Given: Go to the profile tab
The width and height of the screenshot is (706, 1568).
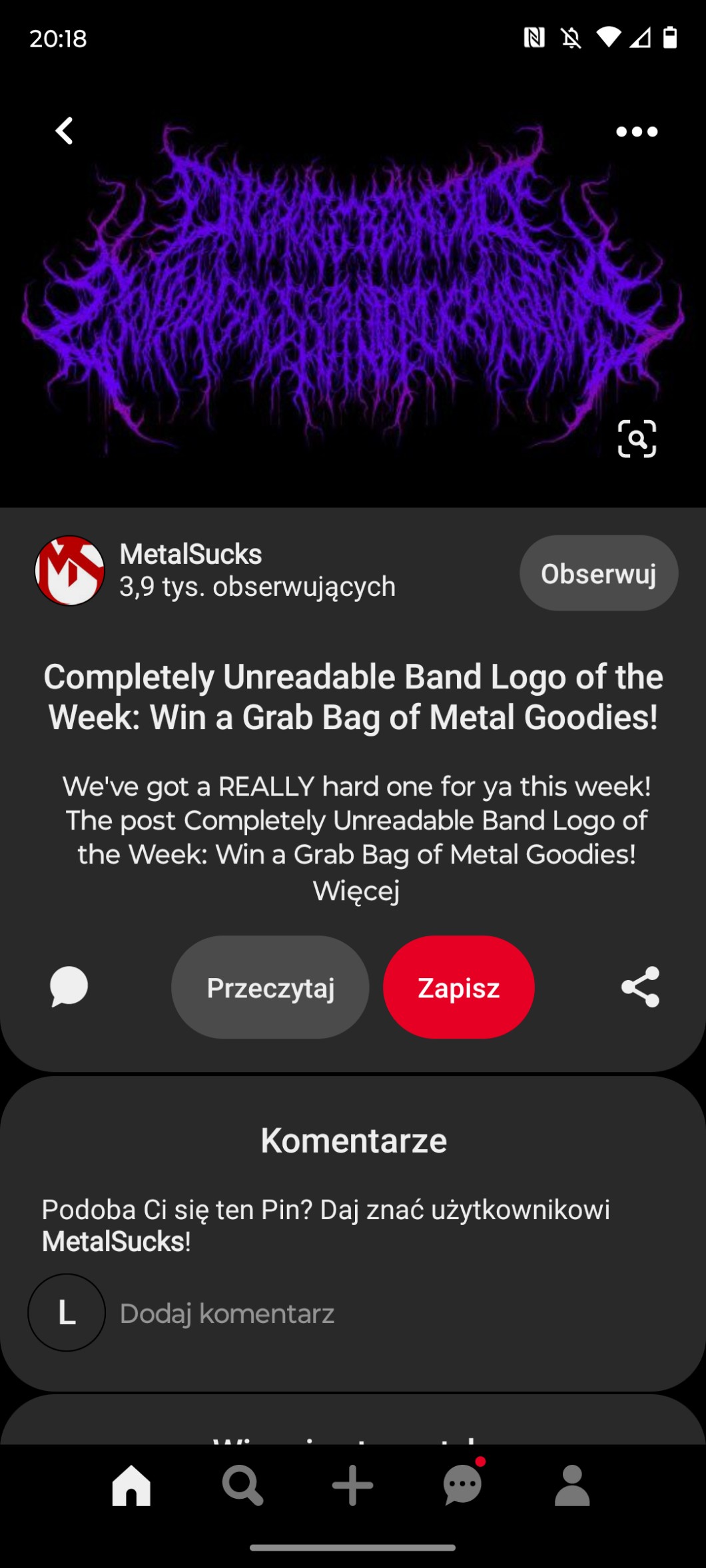Looking at the screenshot, I should (x=572, y=1485).
